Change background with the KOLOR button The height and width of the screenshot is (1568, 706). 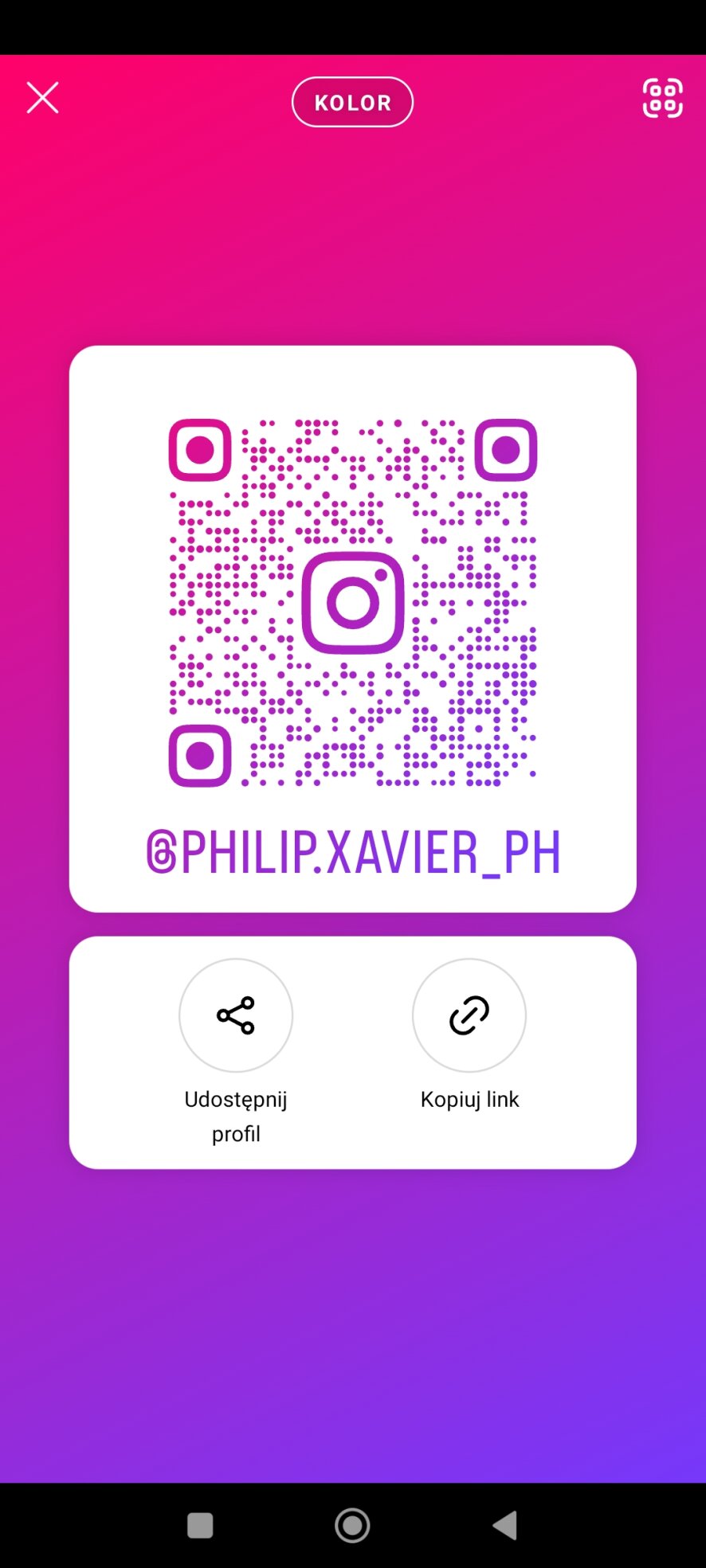point(352,102)
